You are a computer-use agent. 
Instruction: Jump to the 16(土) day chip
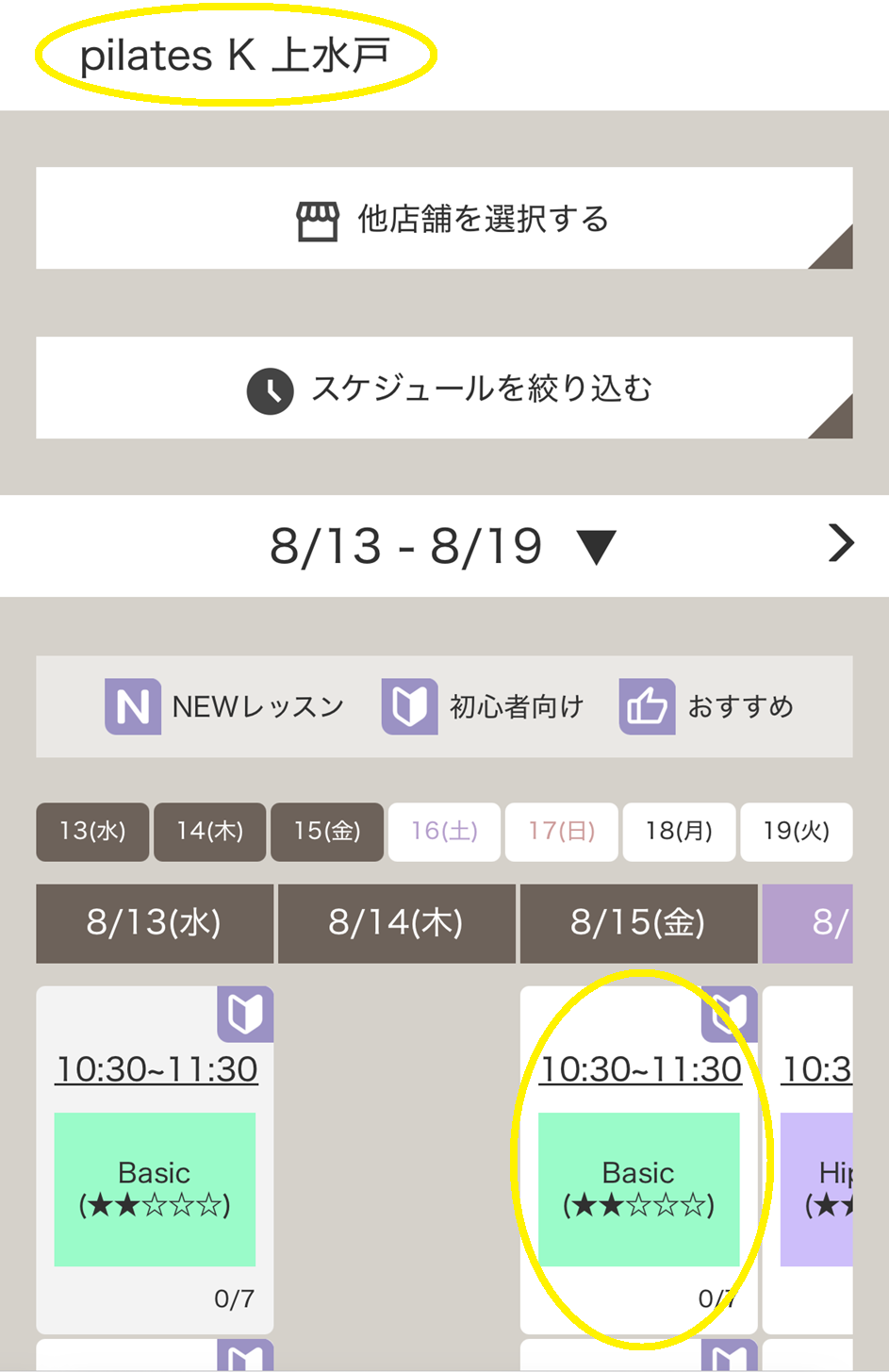[x=444, y=832]
